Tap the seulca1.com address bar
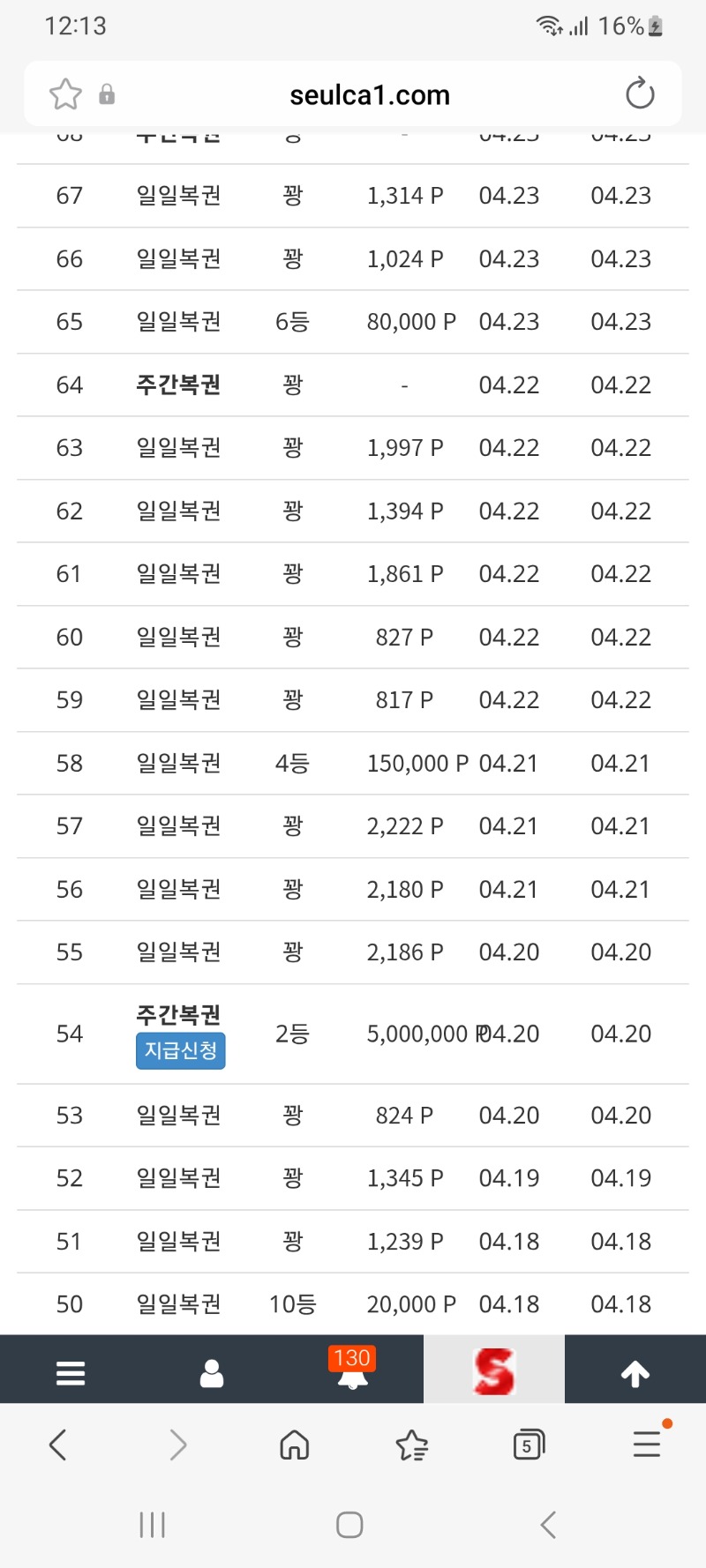 click(x=370, y=94)
